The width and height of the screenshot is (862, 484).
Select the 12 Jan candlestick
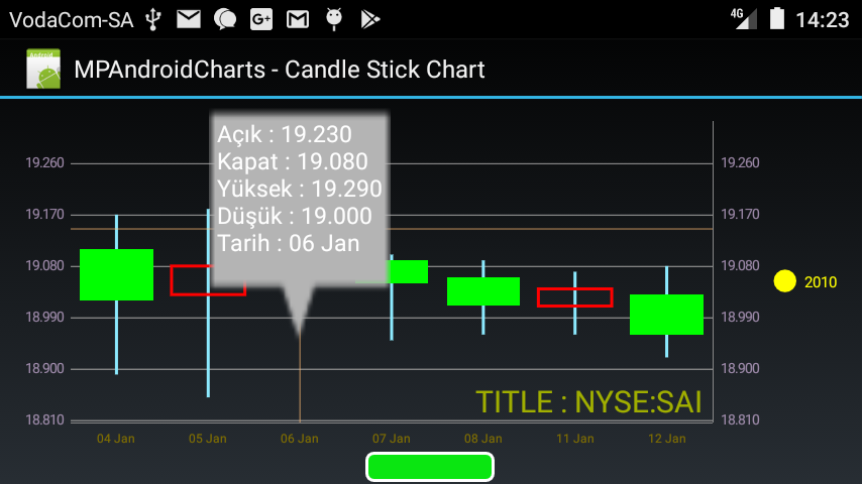(666, 314)
